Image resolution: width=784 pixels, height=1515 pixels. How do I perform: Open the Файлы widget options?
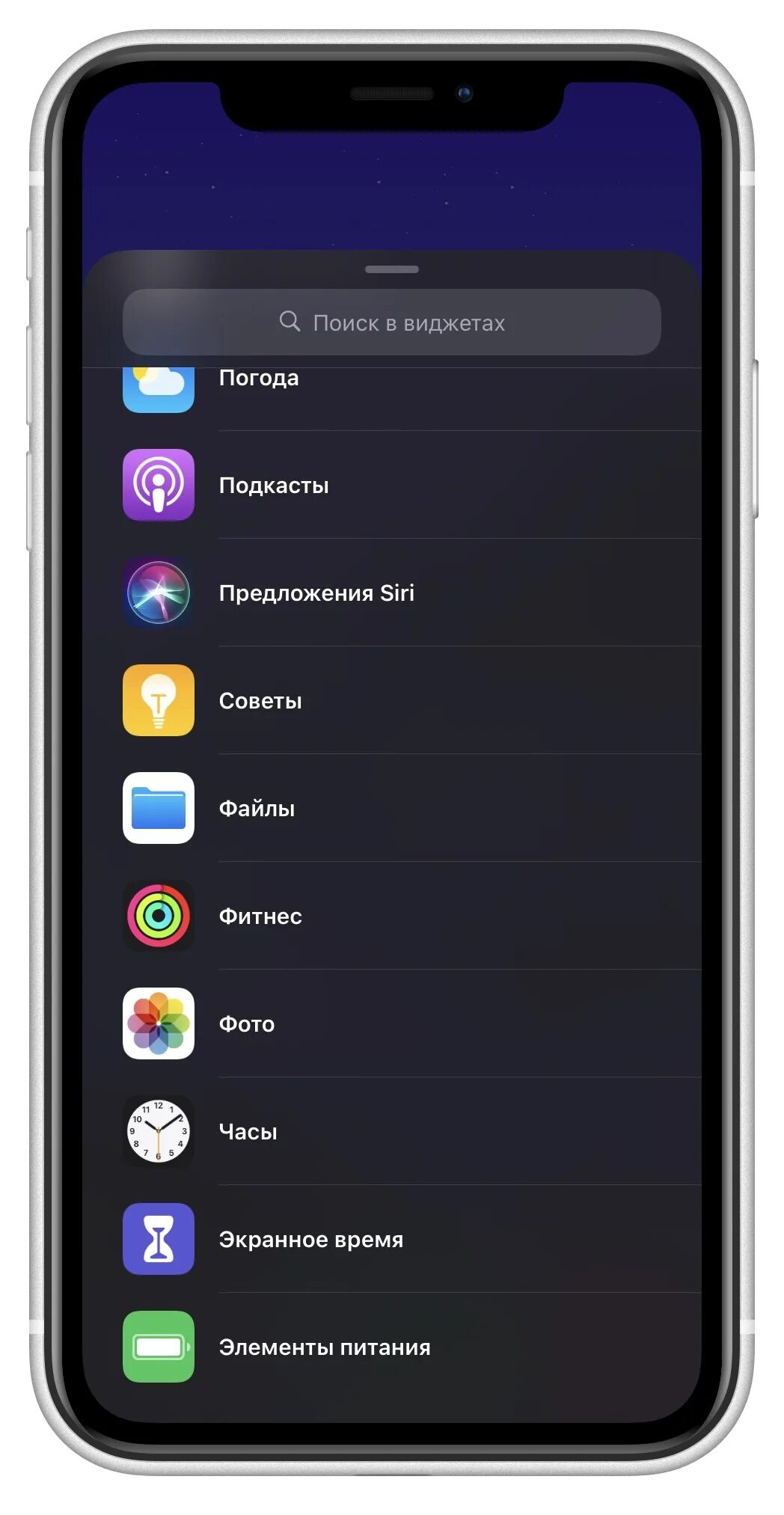391,808
